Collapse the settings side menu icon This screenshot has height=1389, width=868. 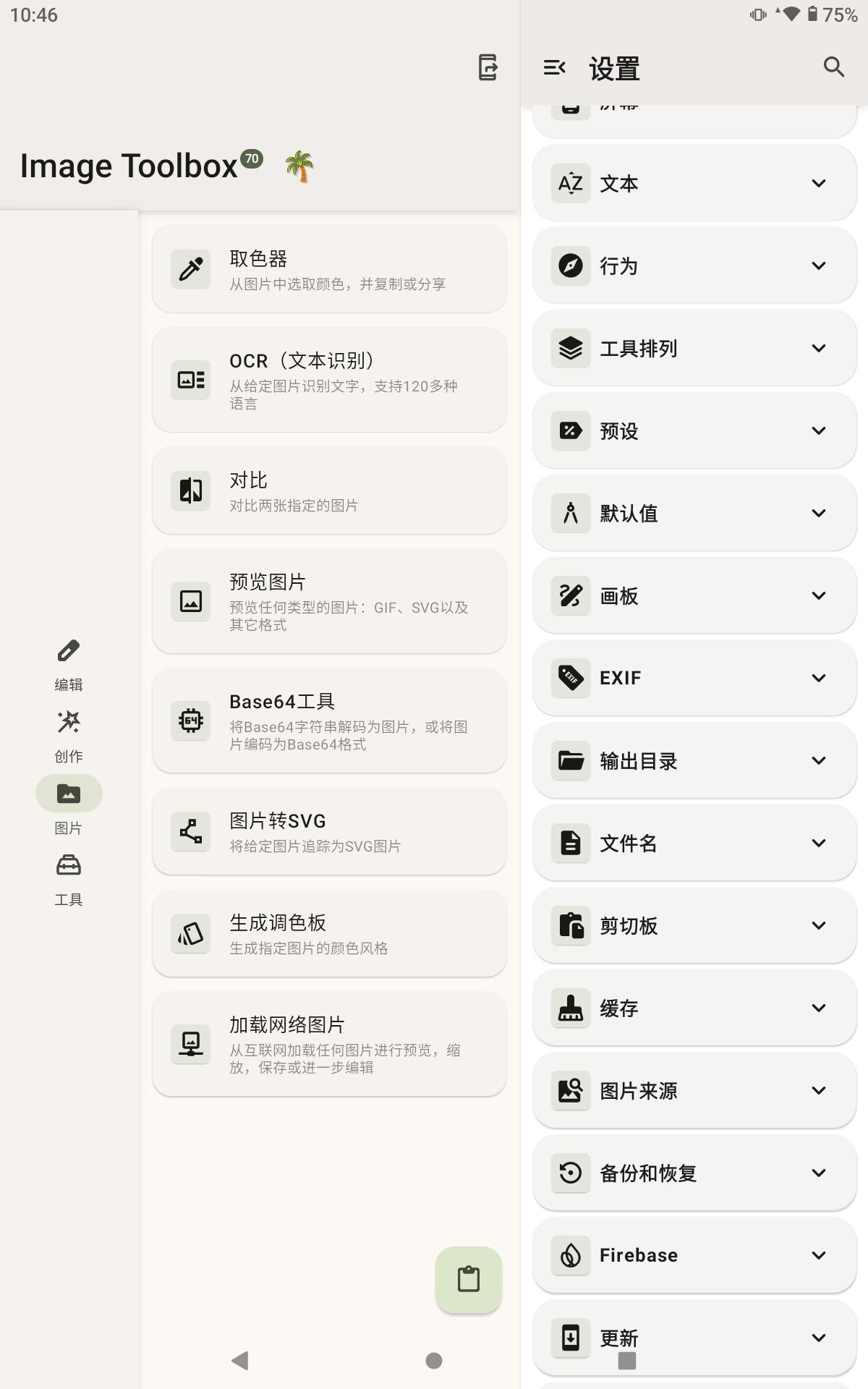pyautogui.click(x=554, y=68)
